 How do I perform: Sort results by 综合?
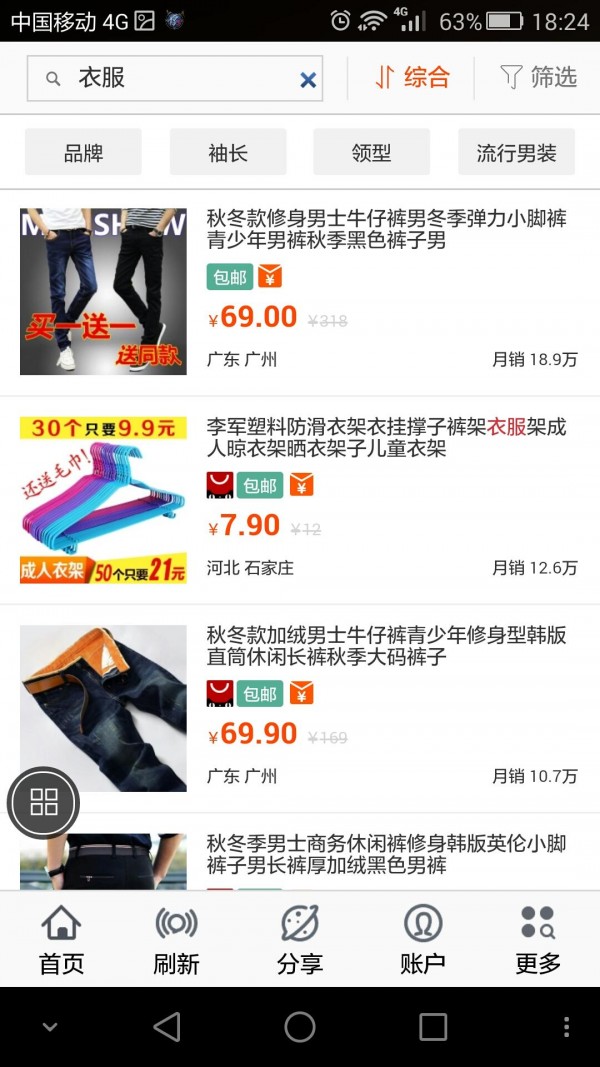click(x=412, y=77)
